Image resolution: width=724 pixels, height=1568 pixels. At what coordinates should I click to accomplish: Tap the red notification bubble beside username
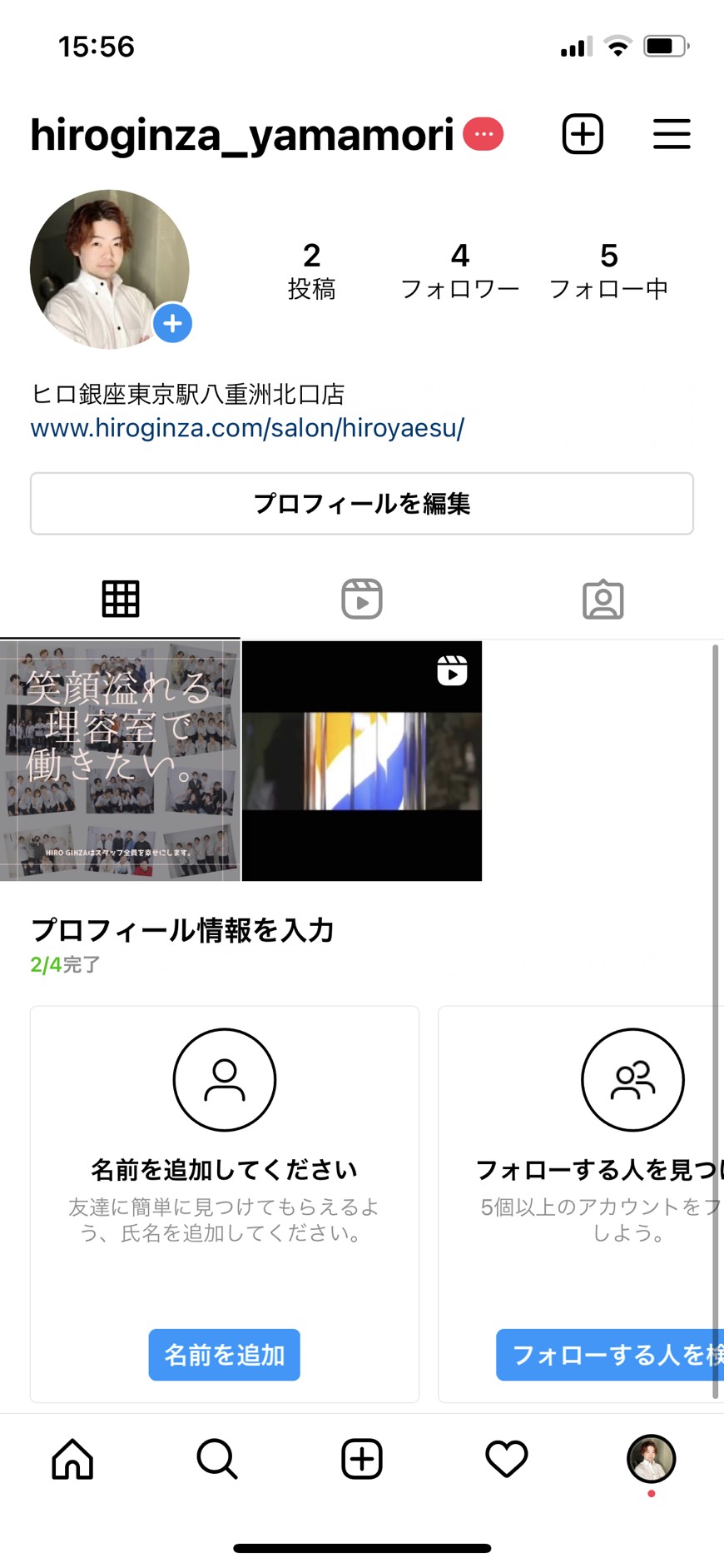point(483,134)
